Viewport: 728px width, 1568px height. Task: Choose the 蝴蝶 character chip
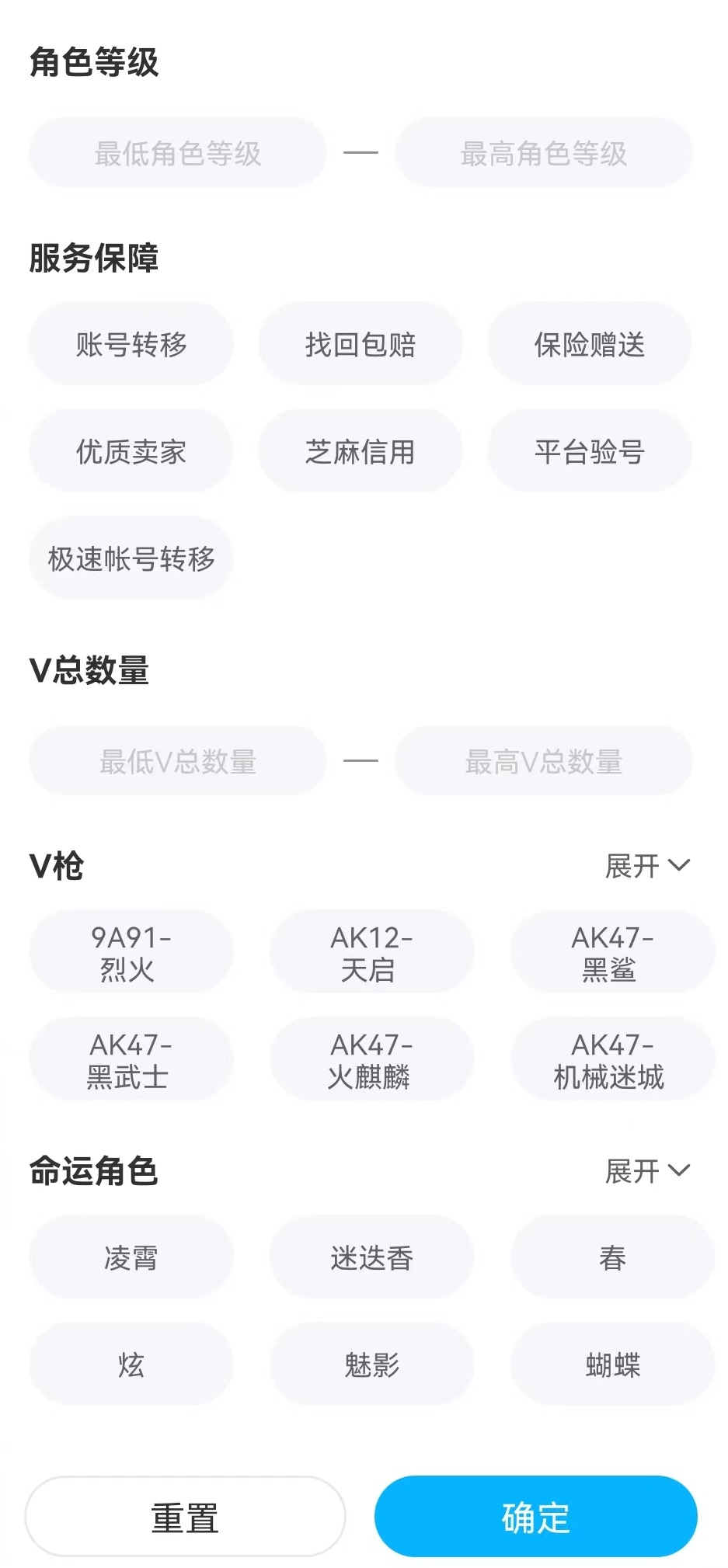[611, 1365]
